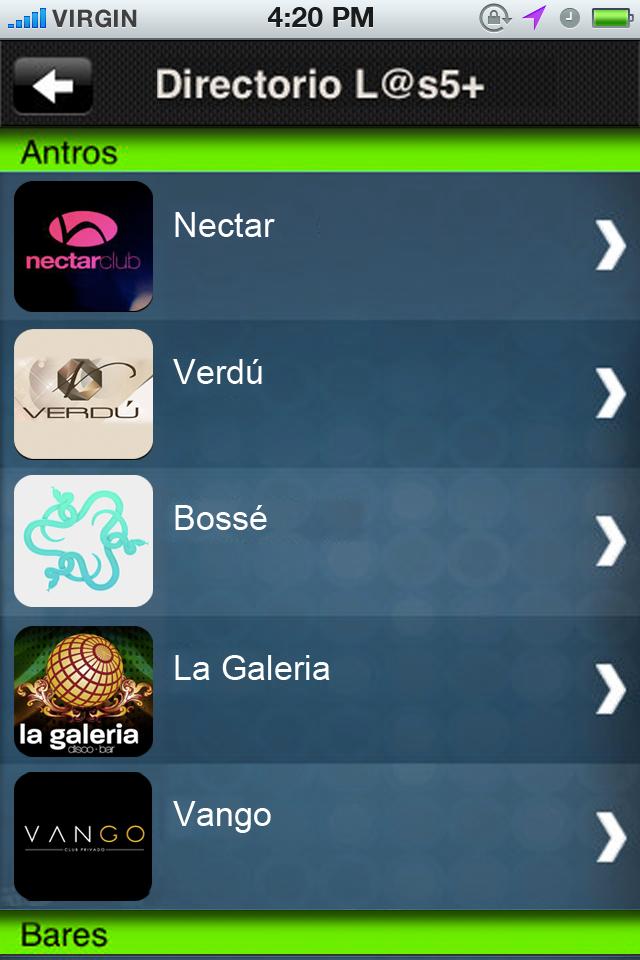Open the Vango club row
Screen dimensions: 640x960
coord(320,836)
